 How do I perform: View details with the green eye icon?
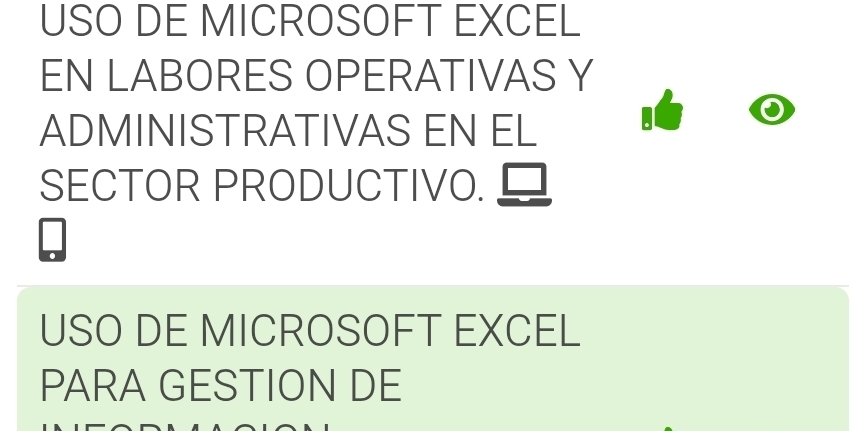coord(771,109)
